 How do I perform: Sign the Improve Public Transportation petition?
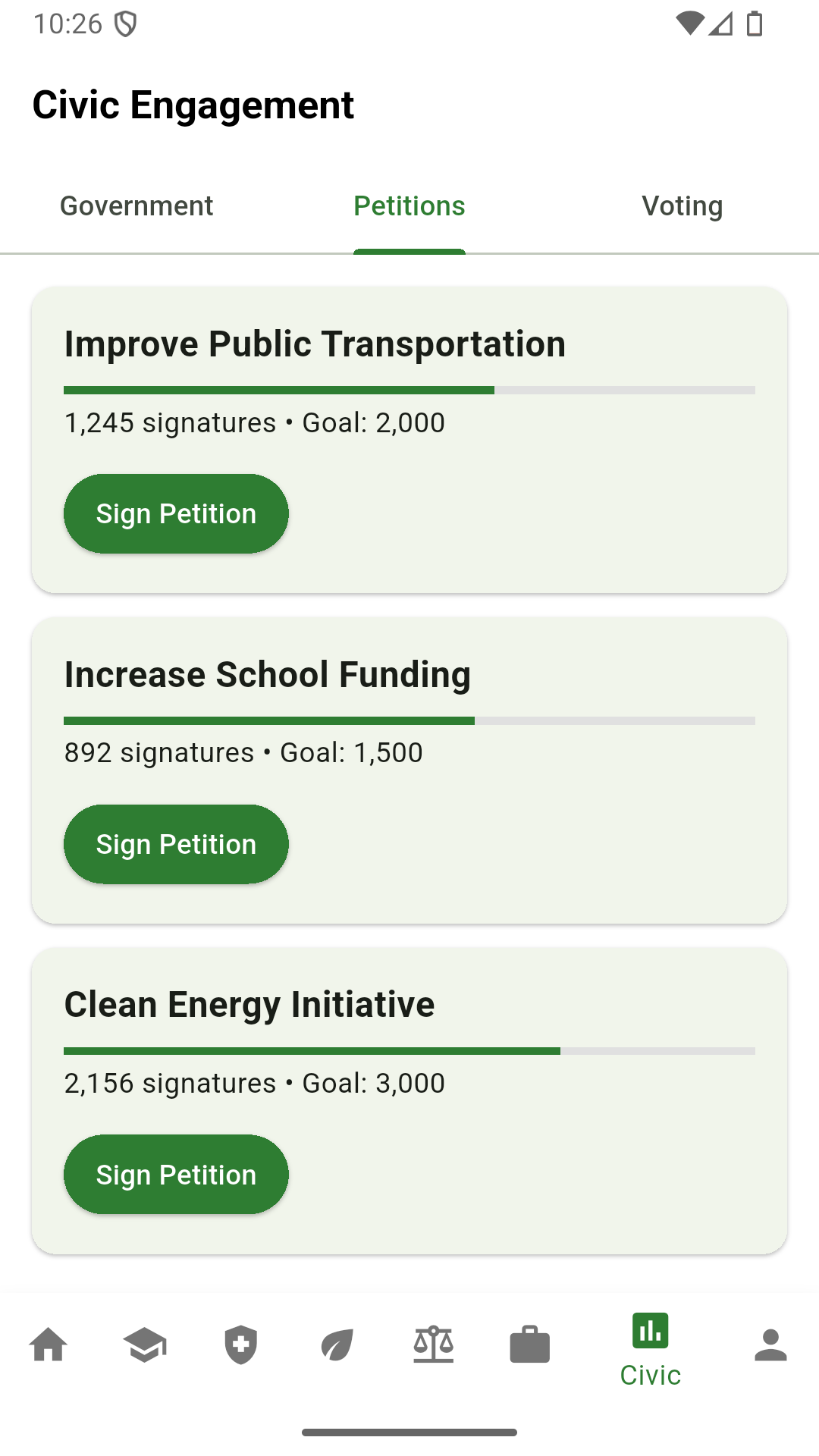click(x=176, y=514)
